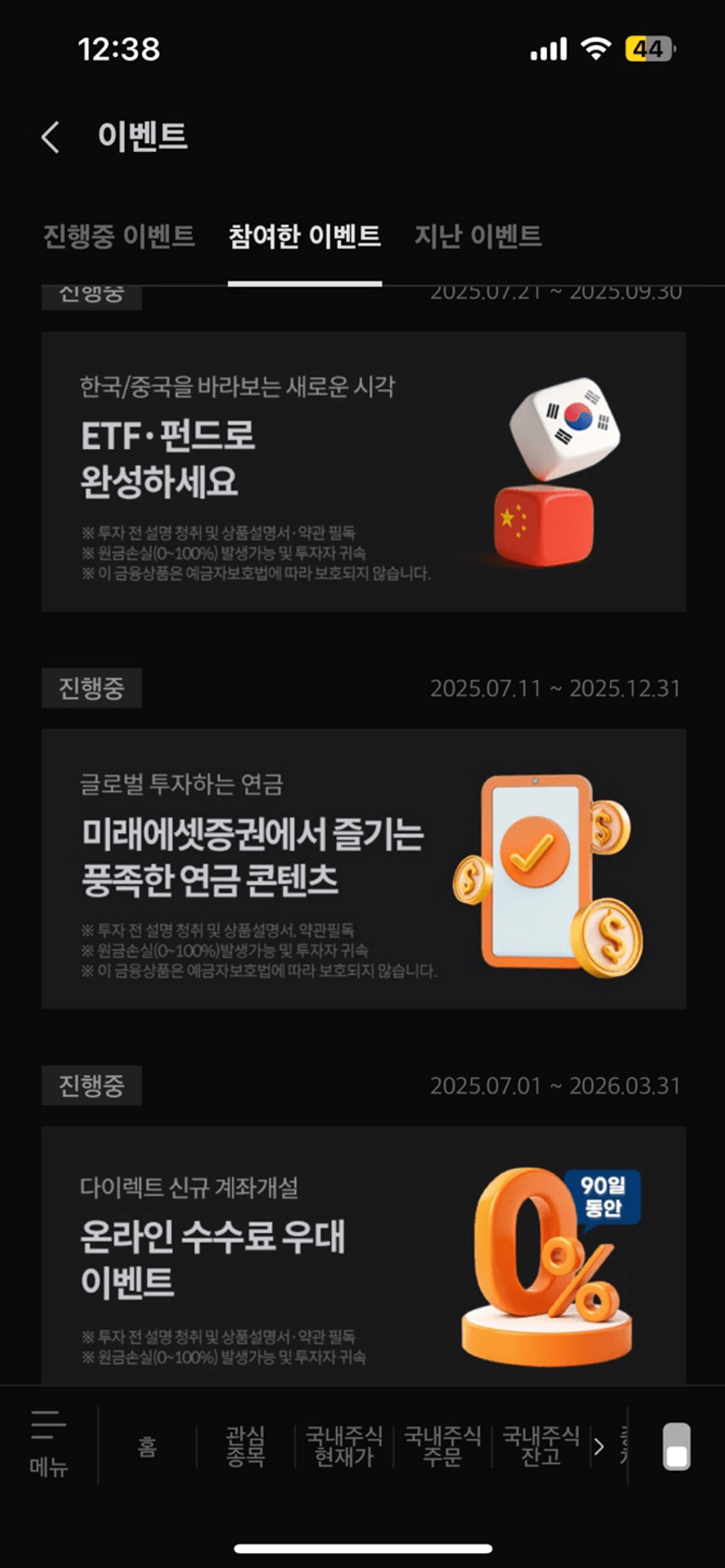Go back from the 이벤트 page
725x1568 pixels.
(51, 138)
